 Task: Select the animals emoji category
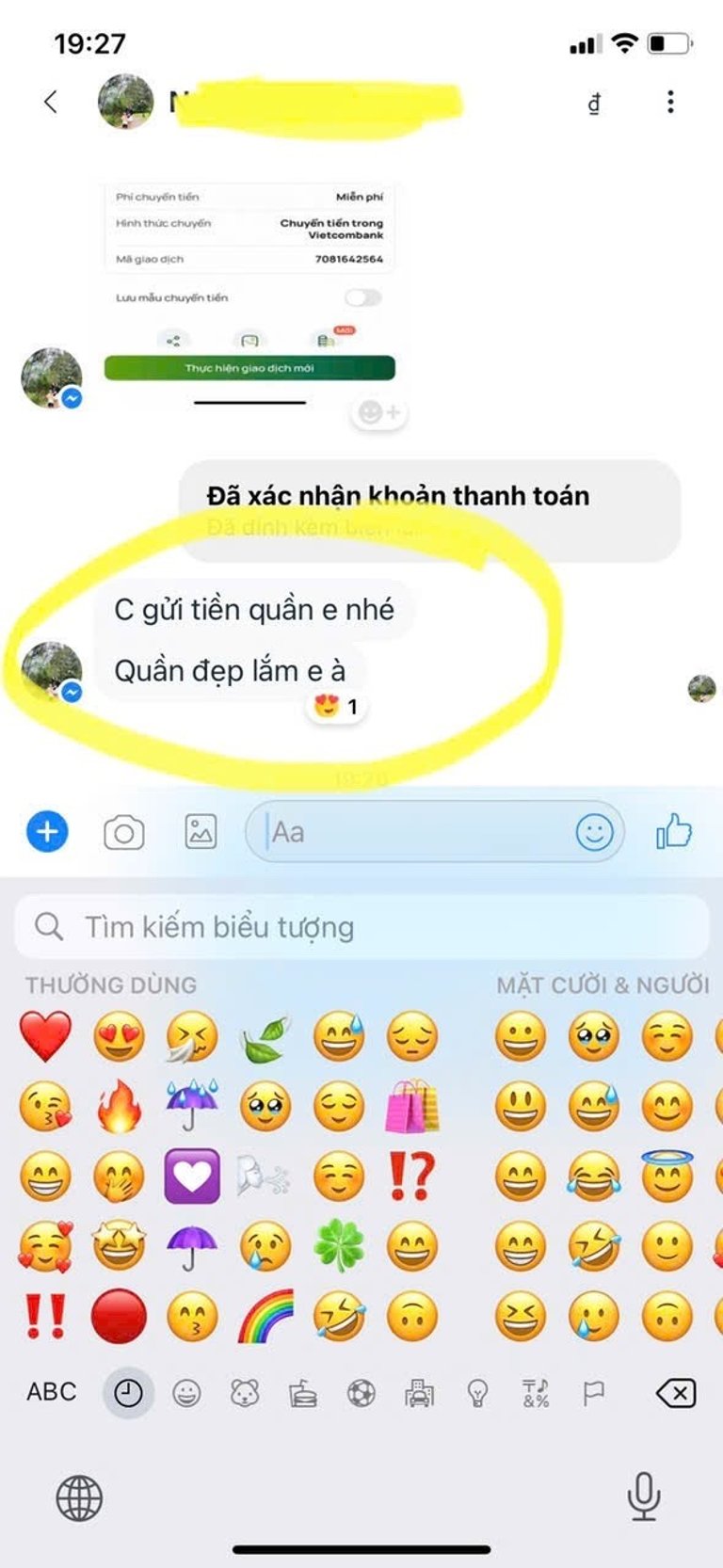(245, 1393)
